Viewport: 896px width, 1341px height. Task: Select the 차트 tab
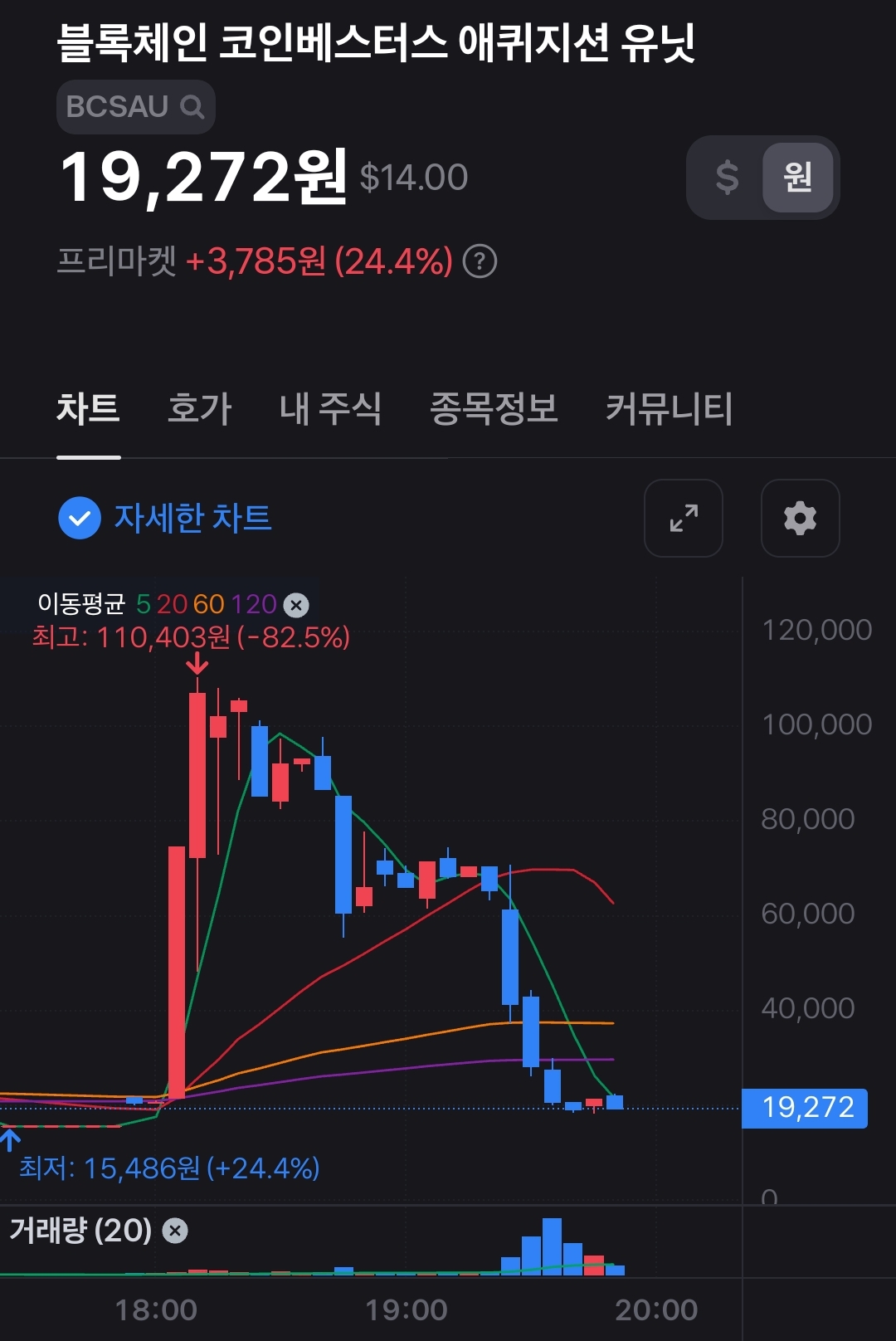click(x=88, y=409)
